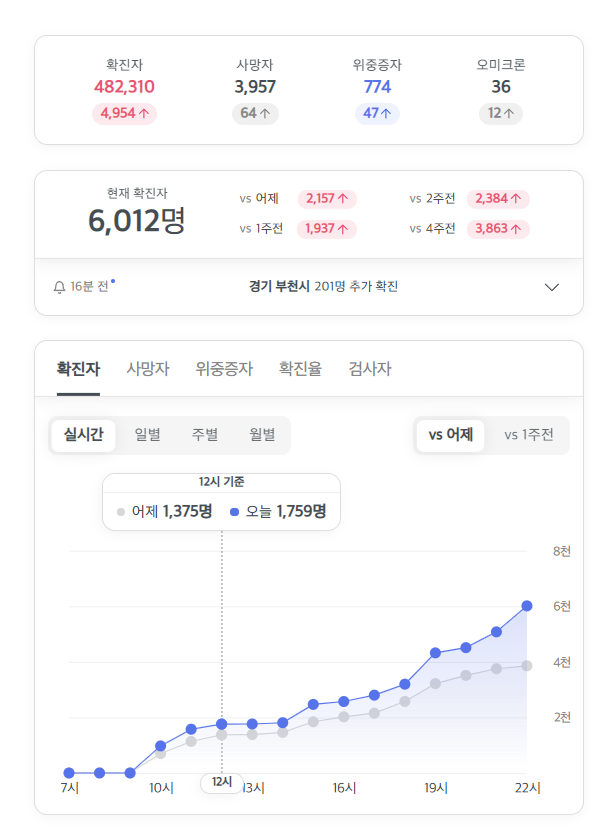Switch to the 위중증자 tab
616x832 pixels.
pos(224,368)
